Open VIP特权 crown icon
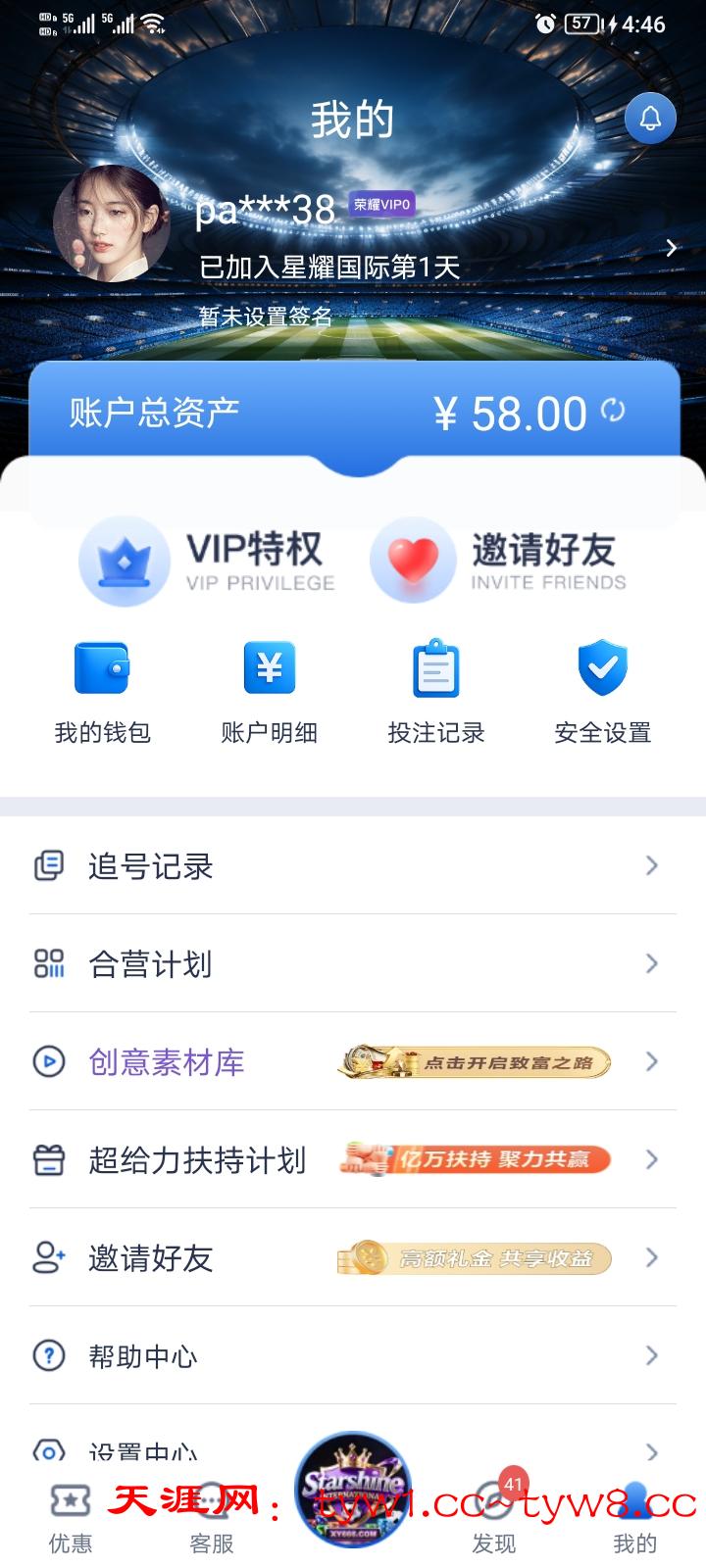The image size is (706, 1568). click(x=125, y=560)
